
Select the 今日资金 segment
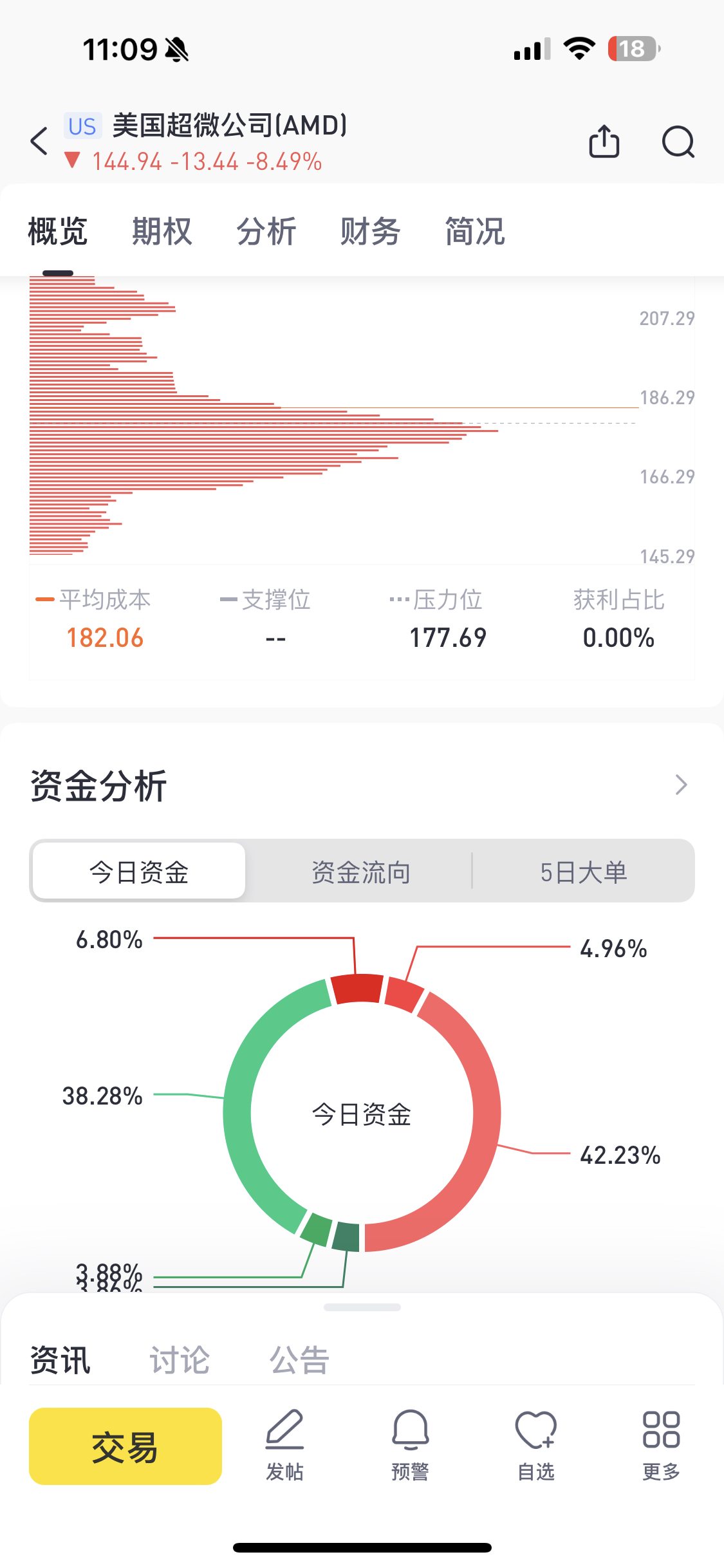(139, 872)
